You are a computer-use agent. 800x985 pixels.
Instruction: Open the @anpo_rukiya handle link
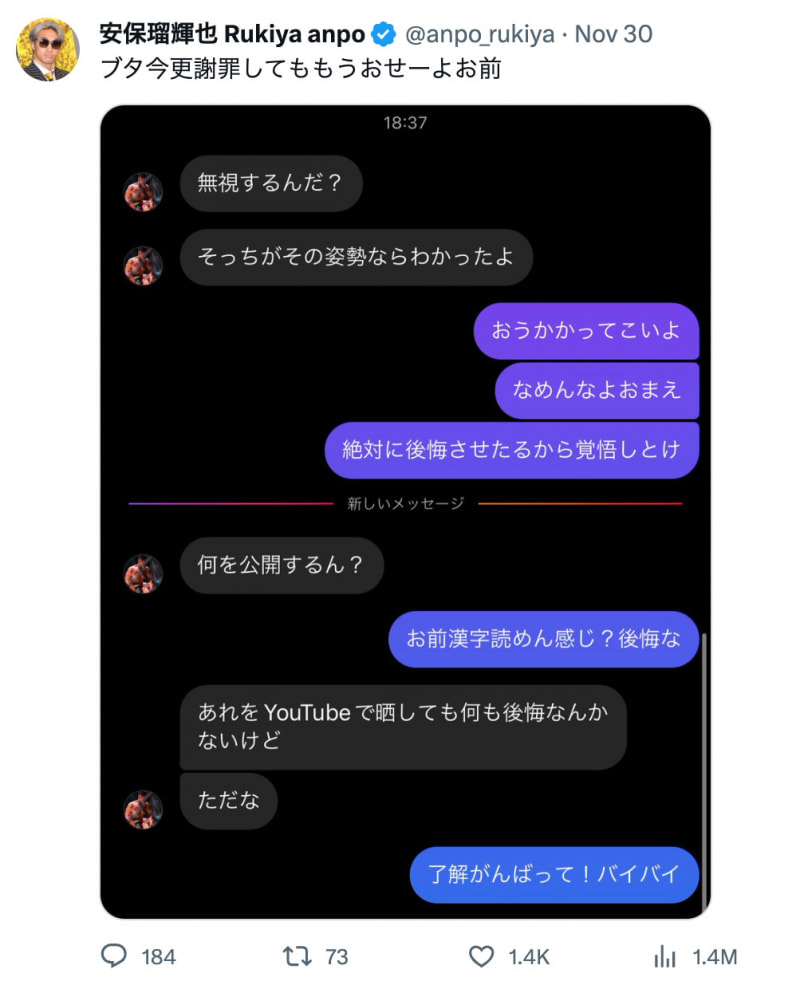[x=478, y=34]
